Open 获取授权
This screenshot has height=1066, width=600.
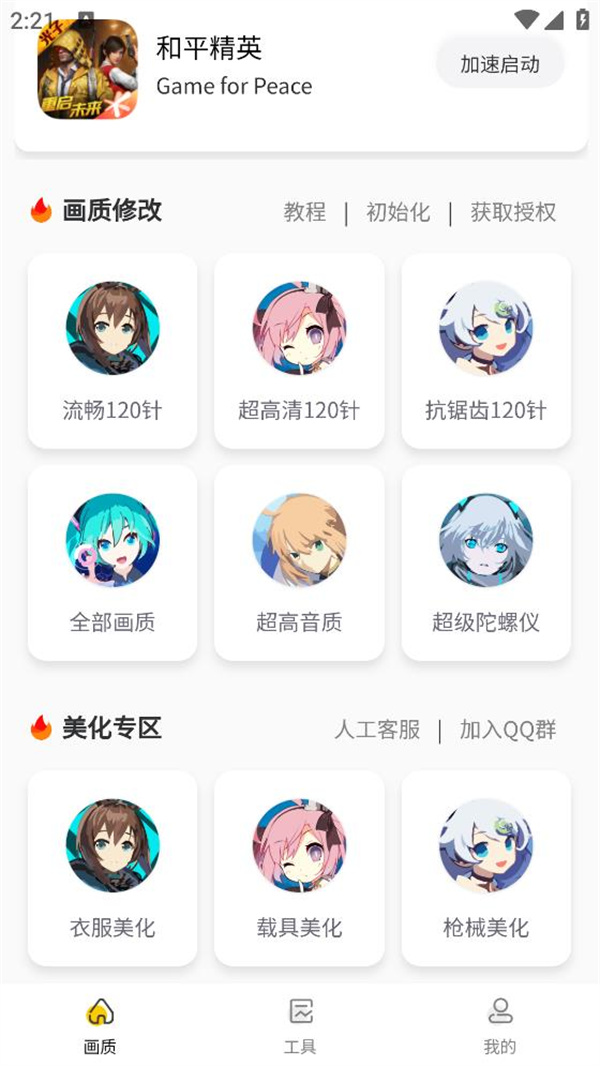[x=513, y=211]
